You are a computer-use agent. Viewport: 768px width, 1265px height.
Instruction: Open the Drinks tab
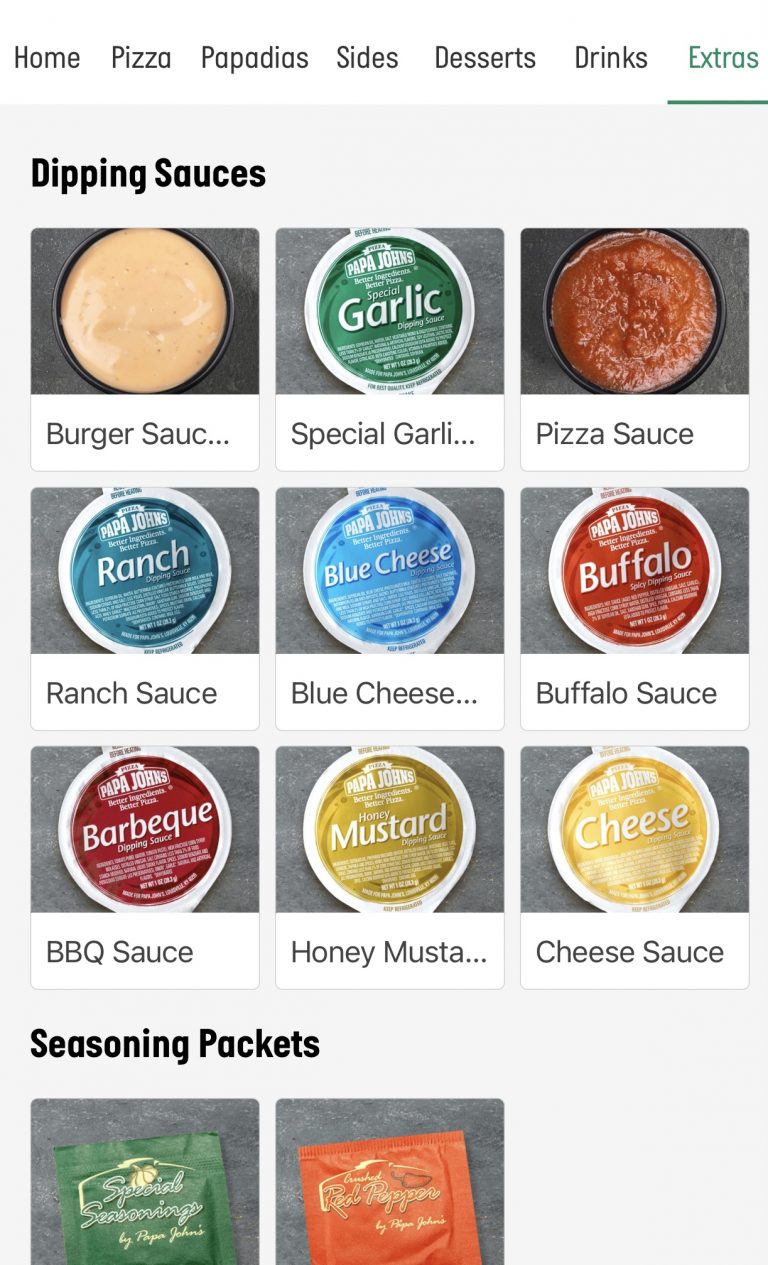tap(610, 58)
